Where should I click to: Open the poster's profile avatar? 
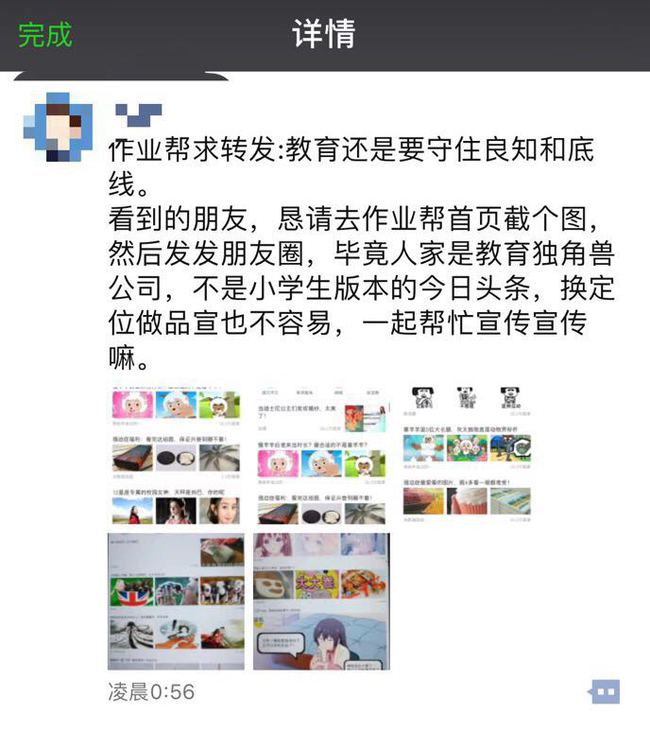[x=58, y=125]
